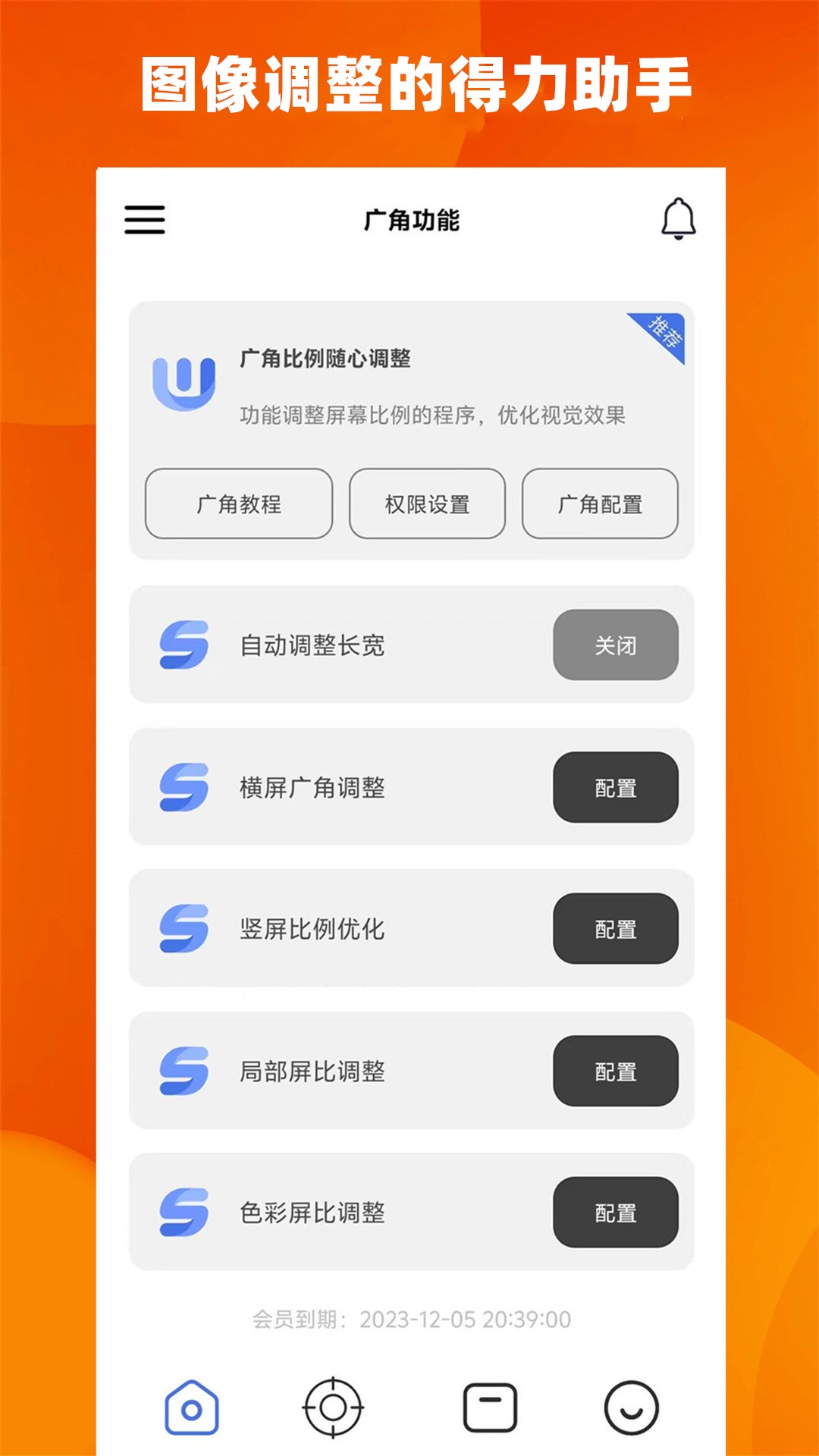The image size is (819, 1456).
Task: Tap the 横屏广角调整 feature icon
Action: [183, 787]
